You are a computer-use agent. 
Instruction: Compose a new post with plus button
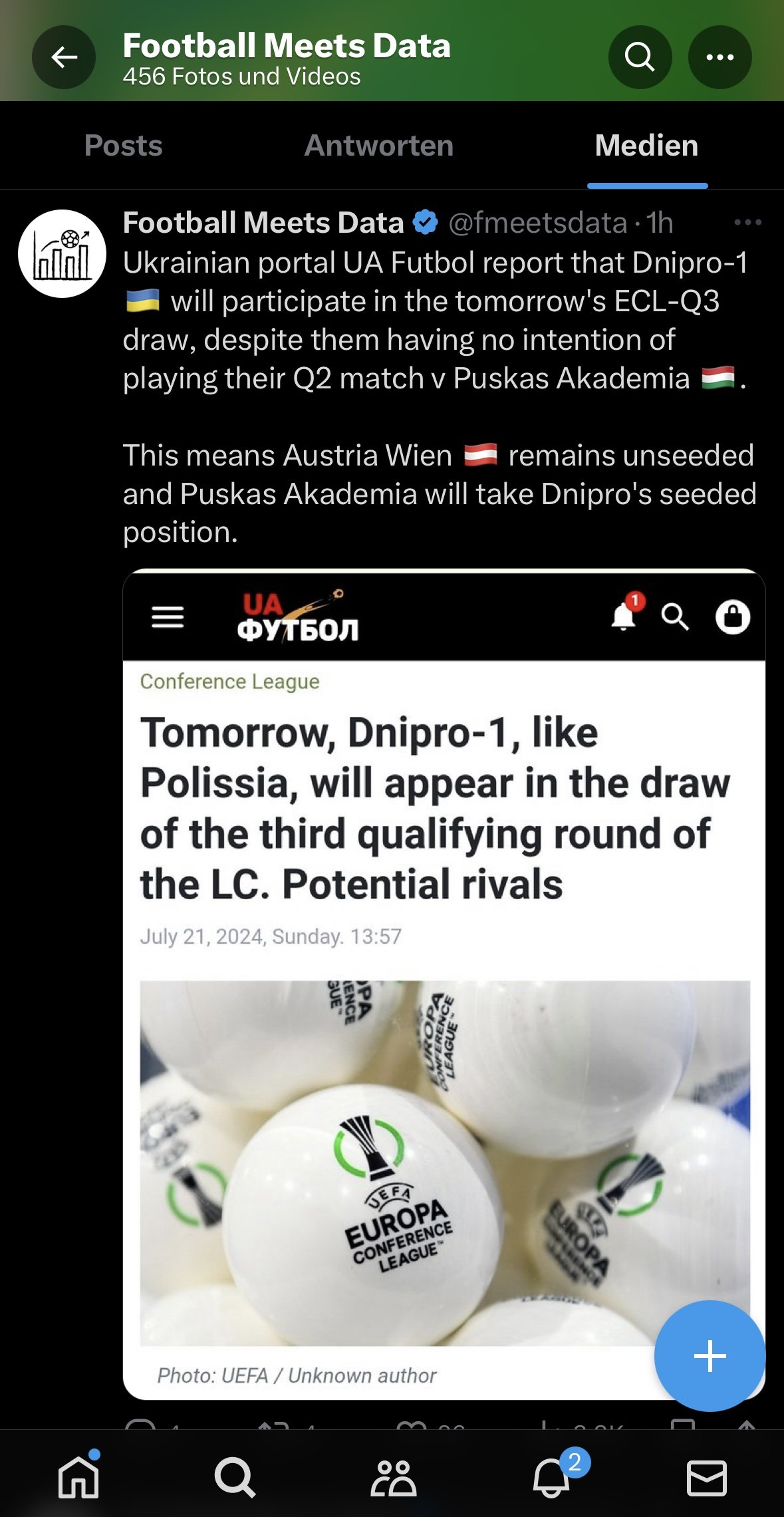710,1355
